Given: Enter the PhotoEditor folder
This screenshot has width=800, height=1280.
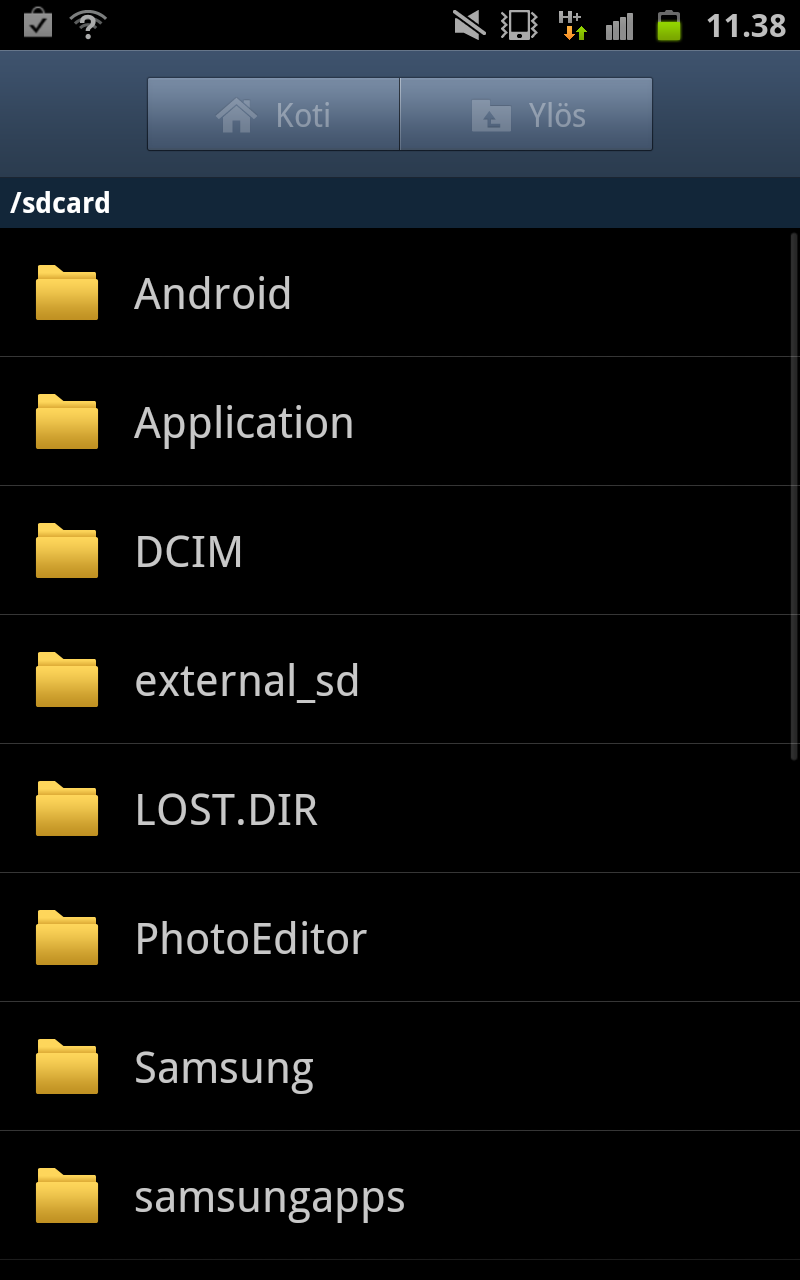Looking at the screenshot, I should click(400, 937).
